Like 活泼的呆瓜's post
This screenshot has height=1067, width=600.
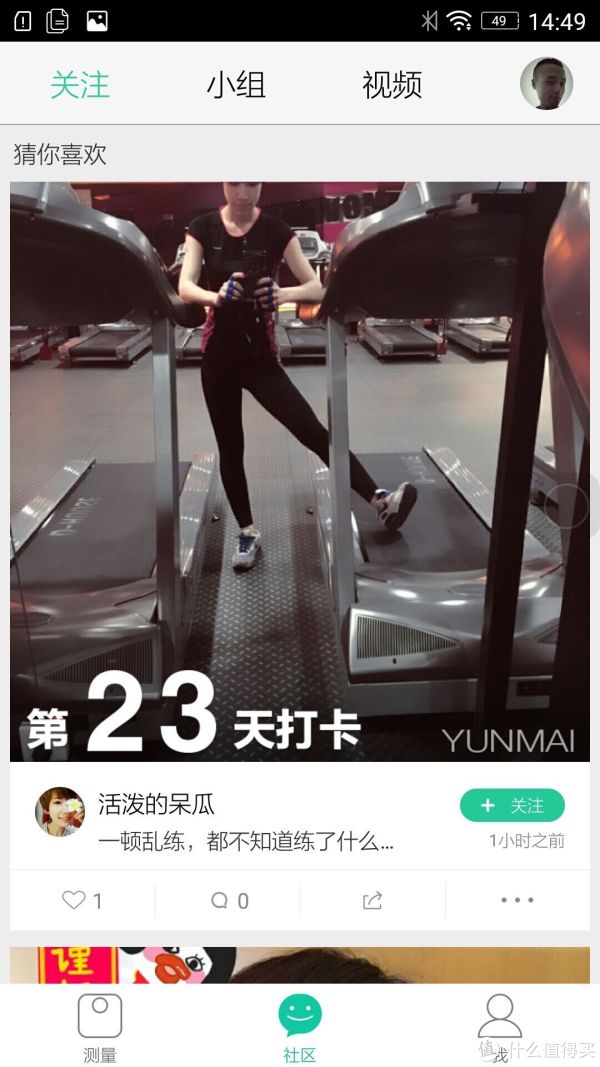point(83,901)
